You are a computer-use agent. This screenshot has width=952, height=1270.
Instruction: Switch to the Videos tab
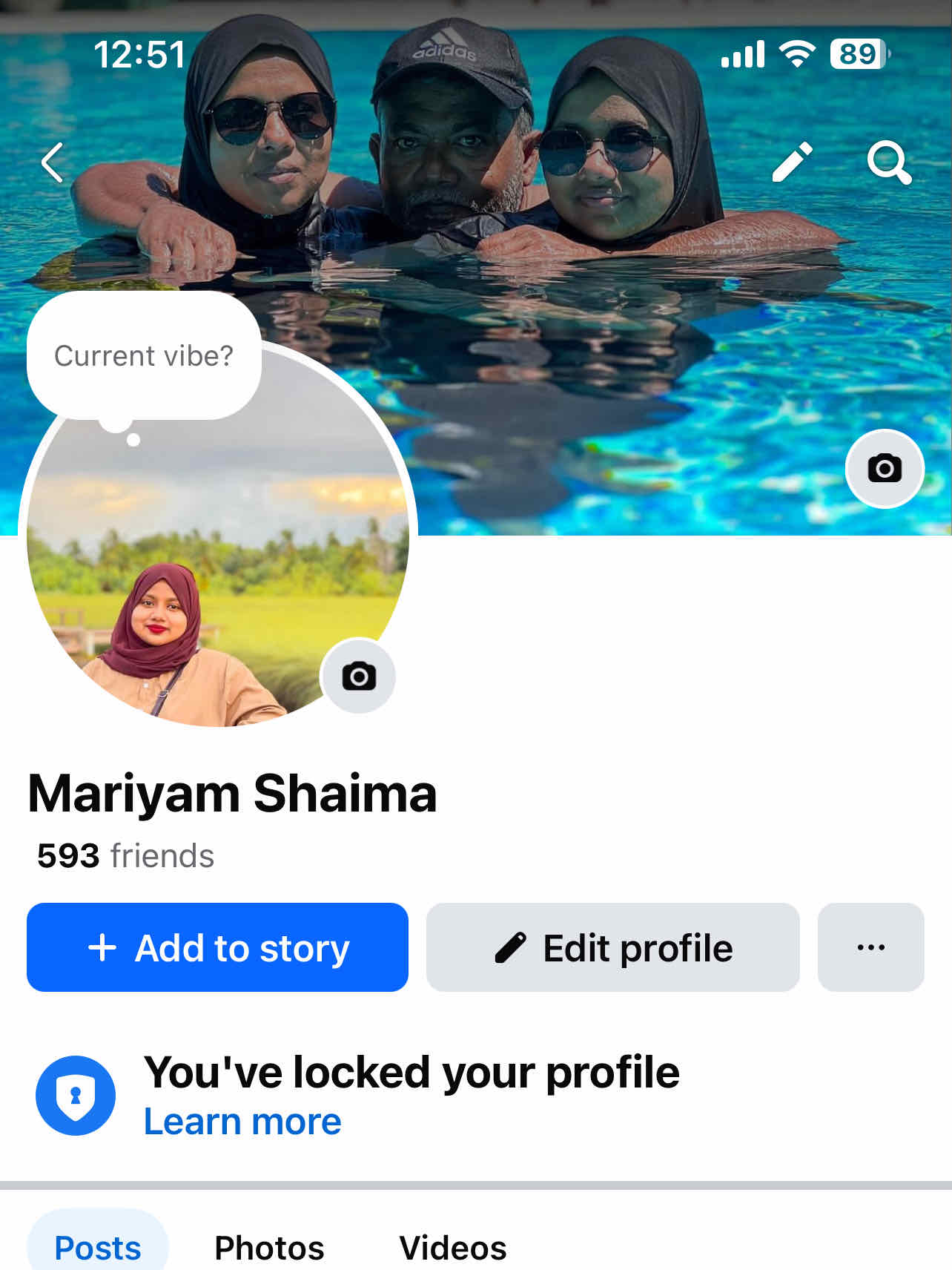(x=453, y=1248)
